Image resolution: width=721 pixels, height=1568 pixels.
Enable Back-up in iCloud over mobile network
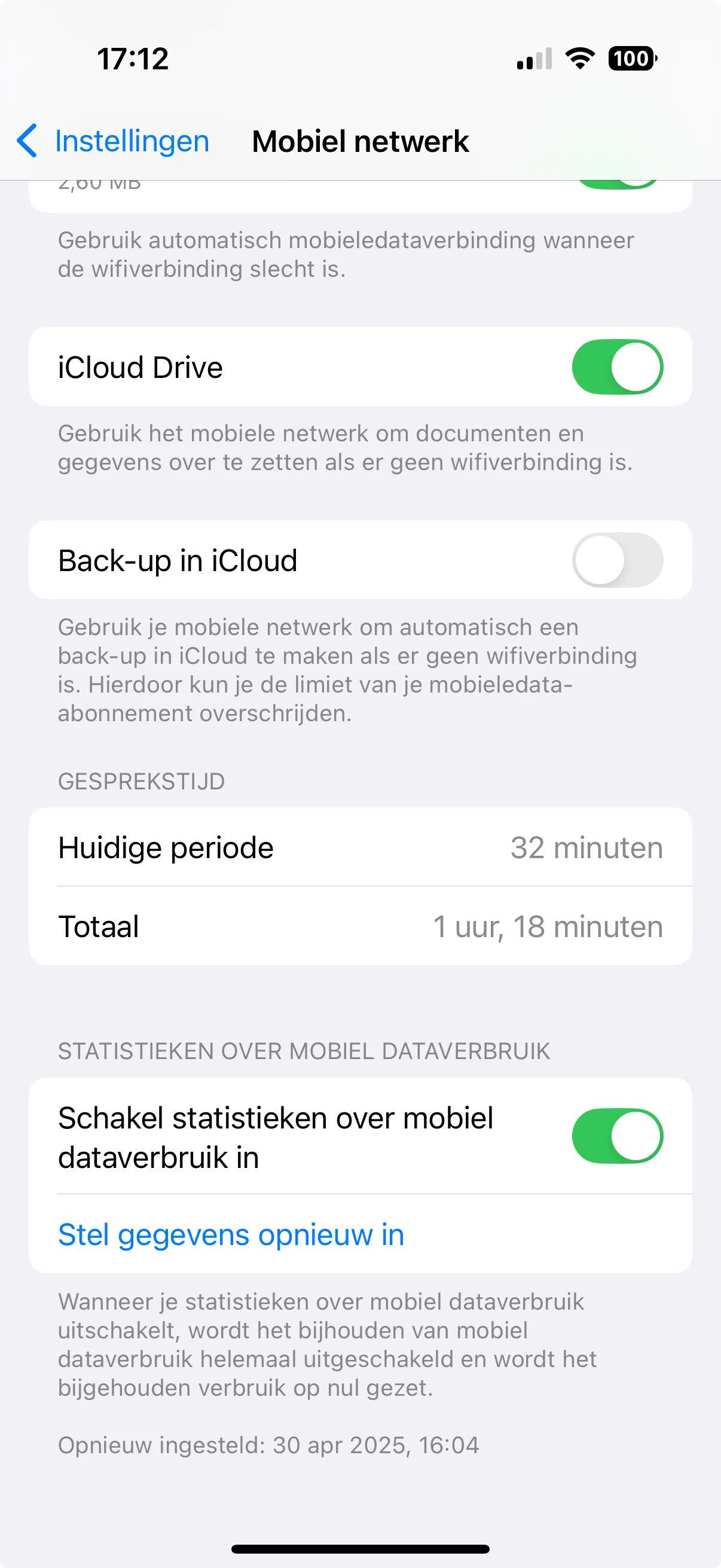click(616, 560)
